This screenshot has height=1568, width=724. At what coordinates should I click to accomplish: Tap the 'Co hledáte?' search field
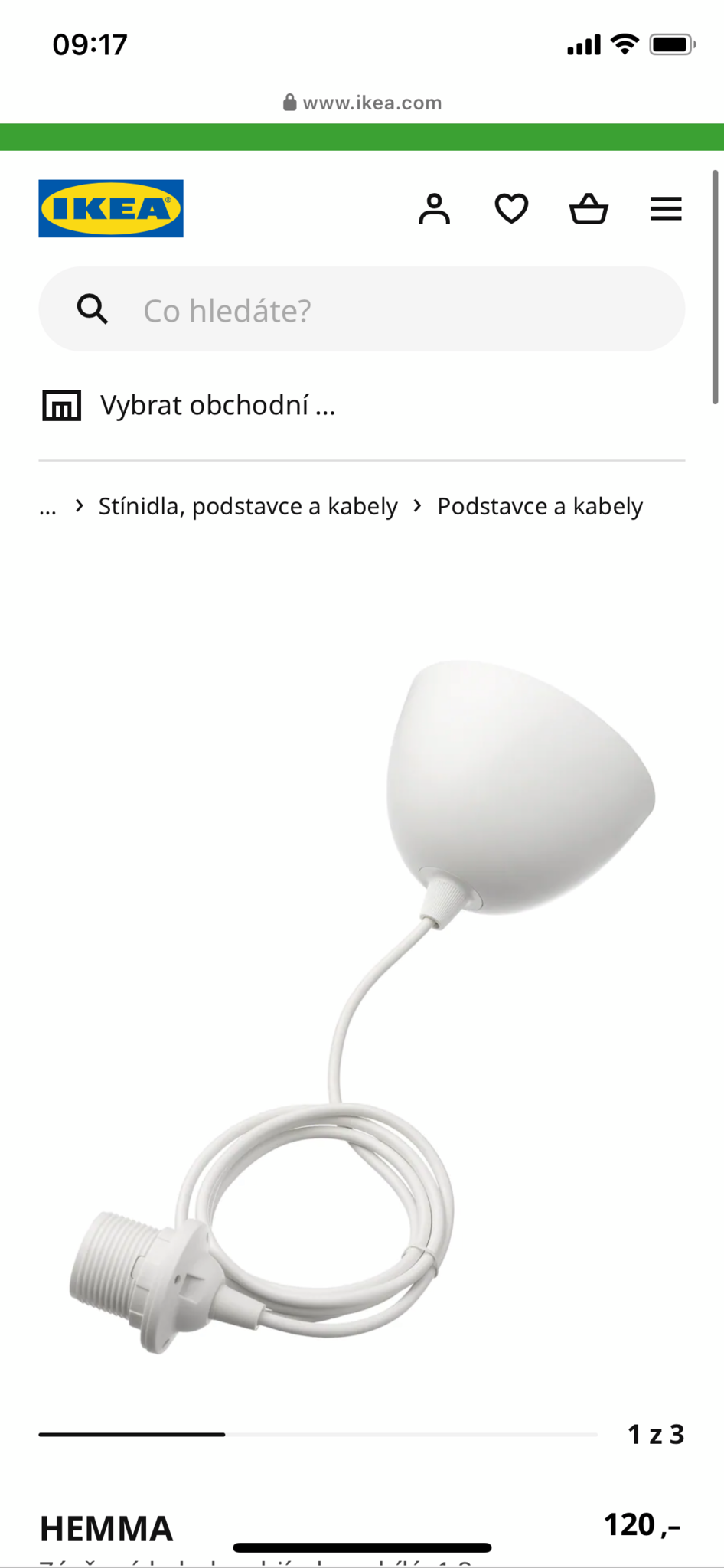tap(362, 309)
